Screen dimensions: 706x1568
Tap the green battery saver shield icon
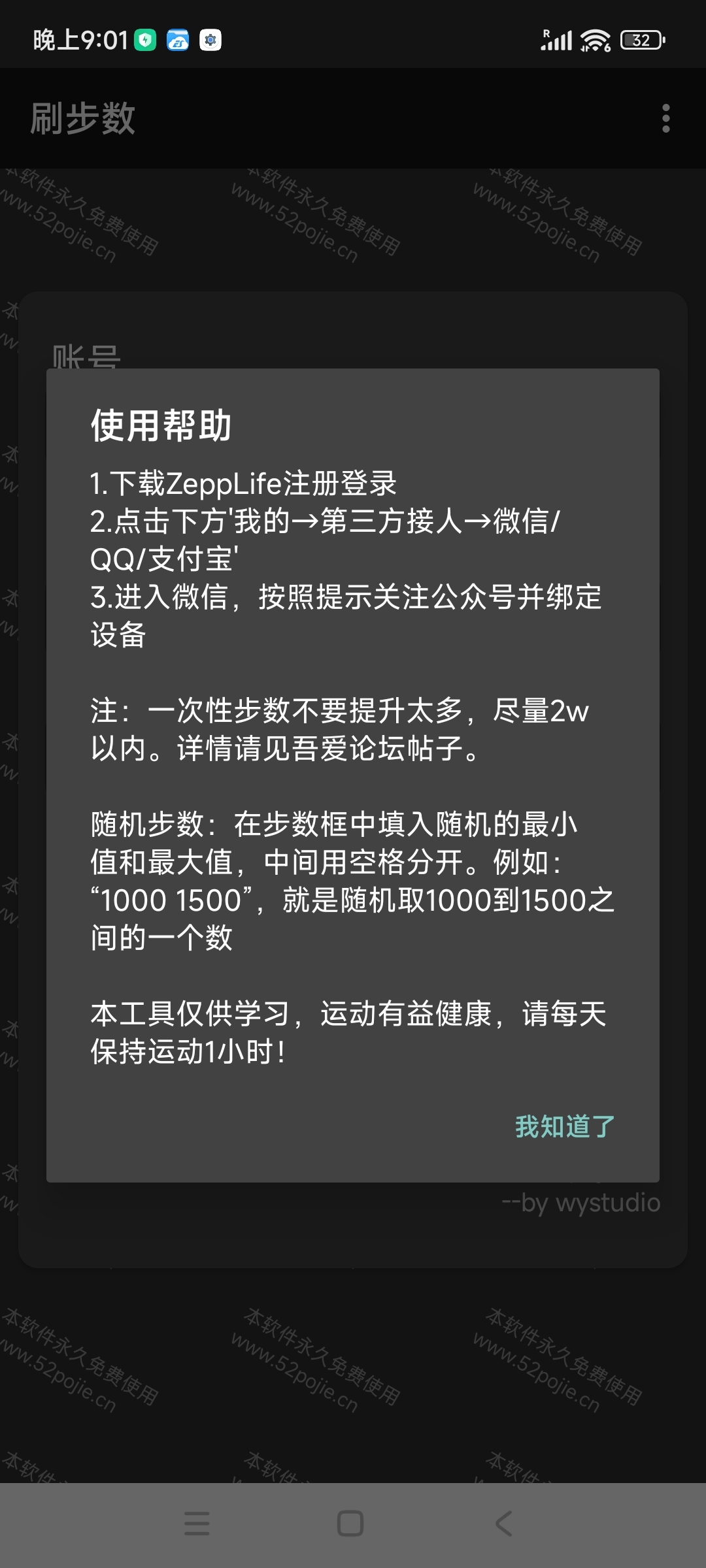[x=144, y=40]
